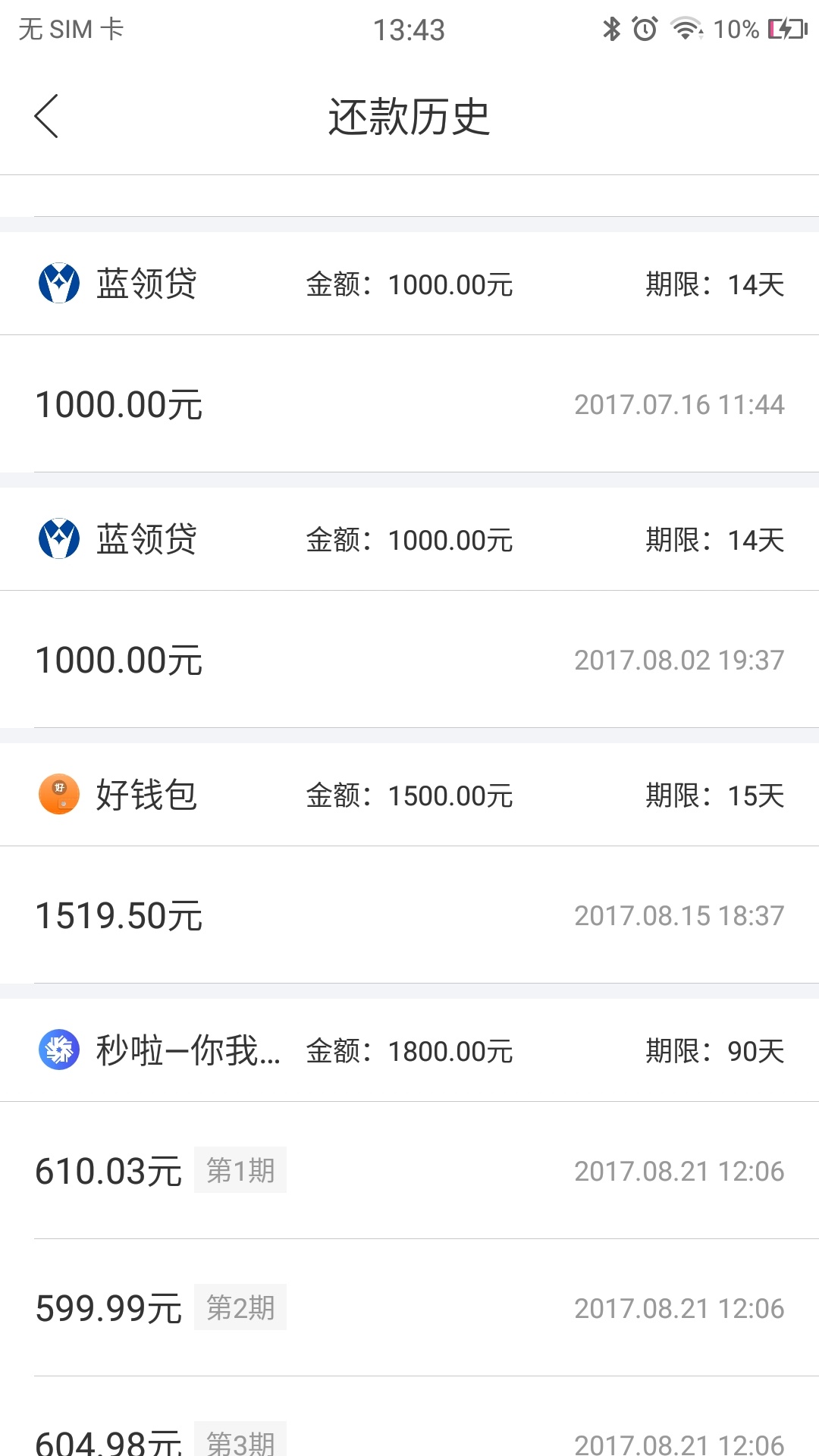Screen dimensions: 819x1456
Task: Open the 好钱包 1500.00元 loan record
Action: coord(409,795)
